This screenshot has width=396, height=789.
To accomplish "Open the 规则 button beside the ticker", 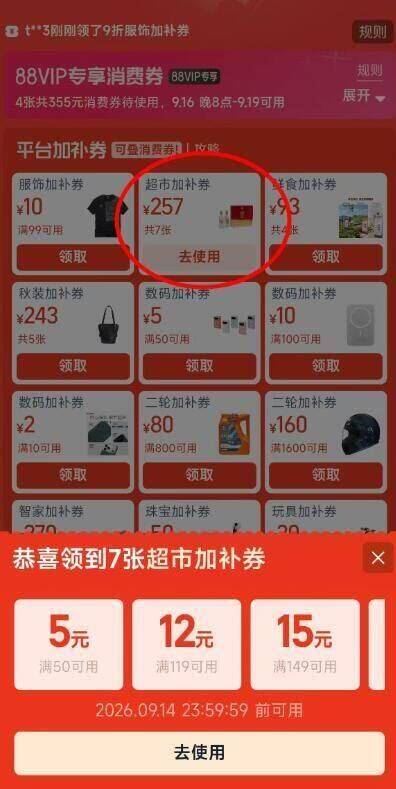I will click(x=372, y=32).
